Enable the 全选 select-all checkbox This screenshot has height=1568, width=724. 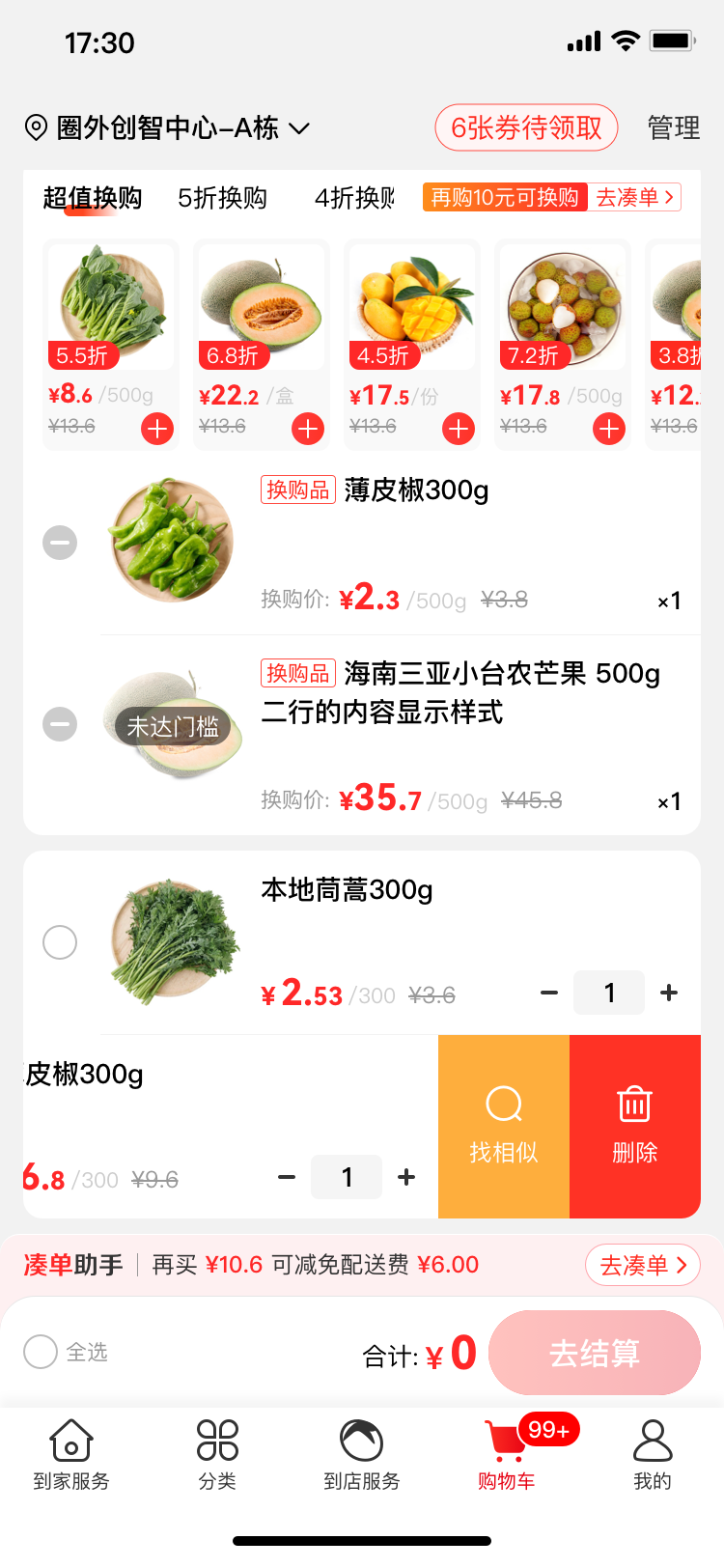(x=40, y=1353)
